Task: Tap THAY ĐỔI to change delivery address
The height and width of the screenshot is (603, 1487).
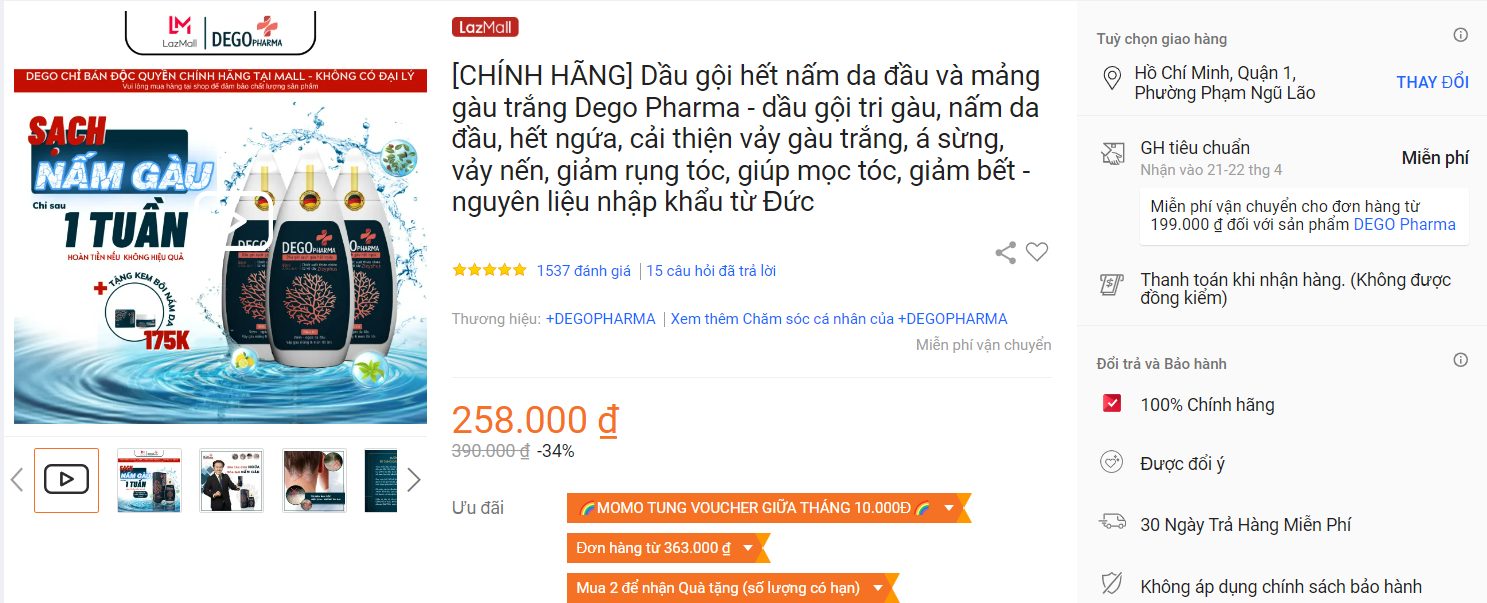Action: coord(1432,82)
